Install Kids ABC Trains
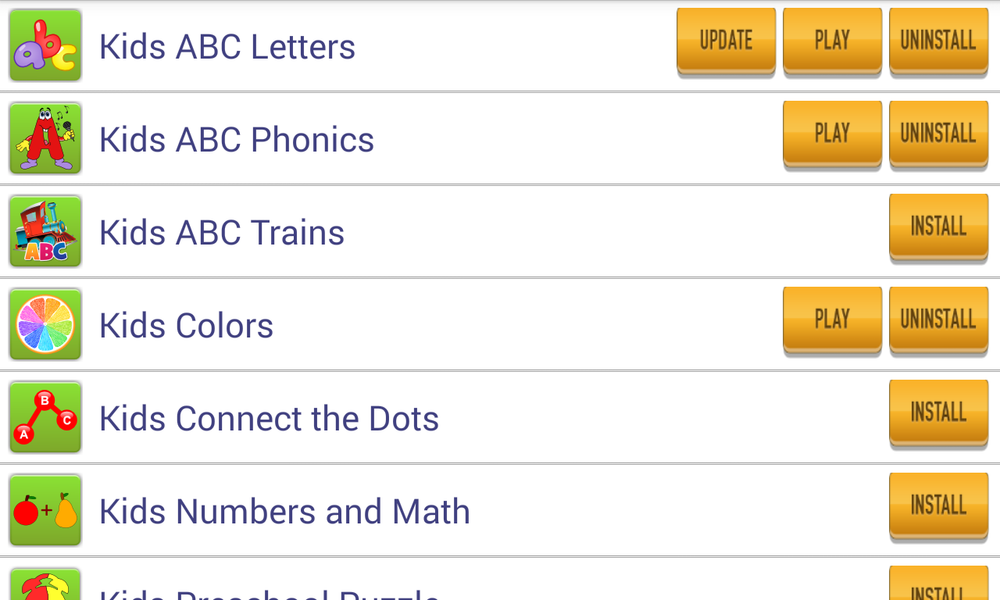The height and width of the screenshot is (600, 1000). pyautogui.click(x=938, y=227)
